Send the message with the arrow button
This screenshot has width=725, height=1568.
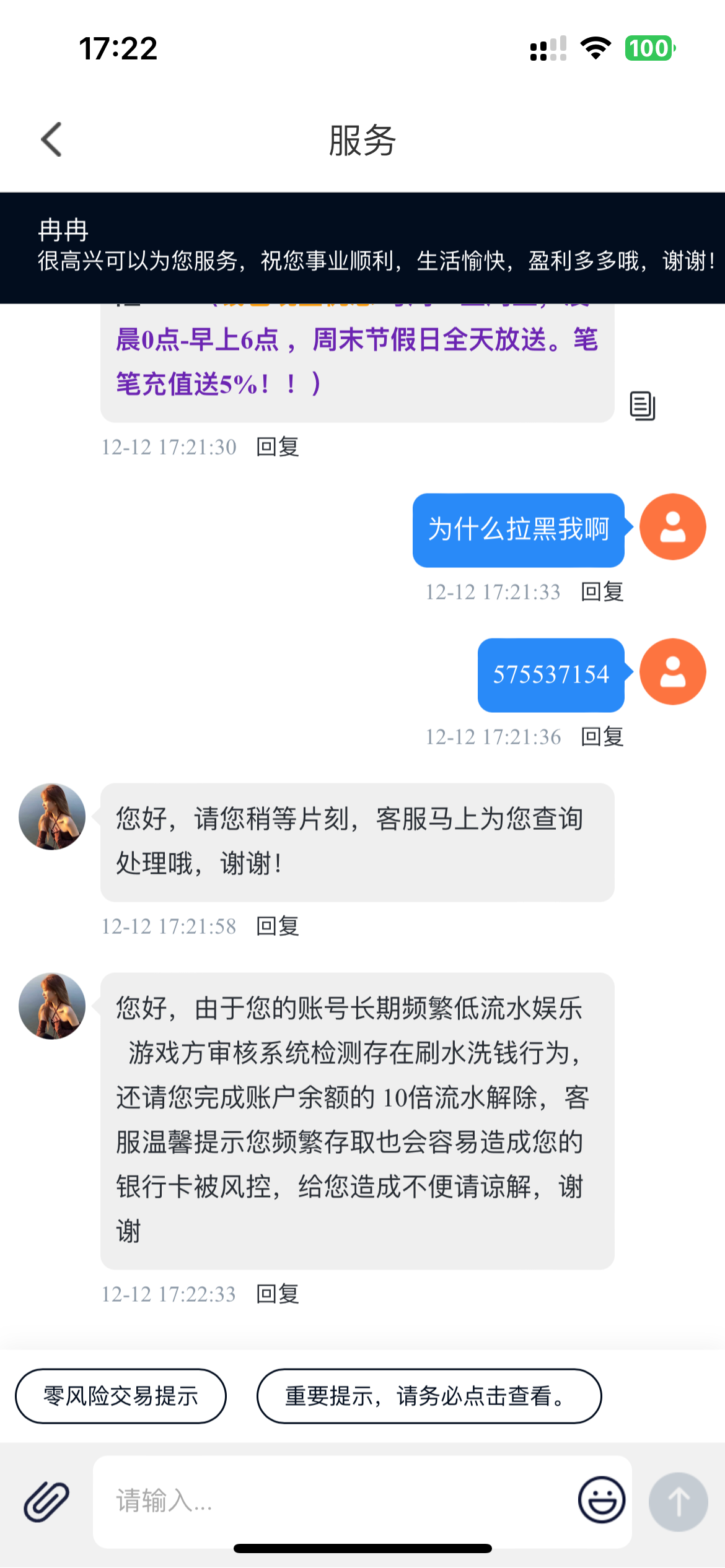(678, 1502)
